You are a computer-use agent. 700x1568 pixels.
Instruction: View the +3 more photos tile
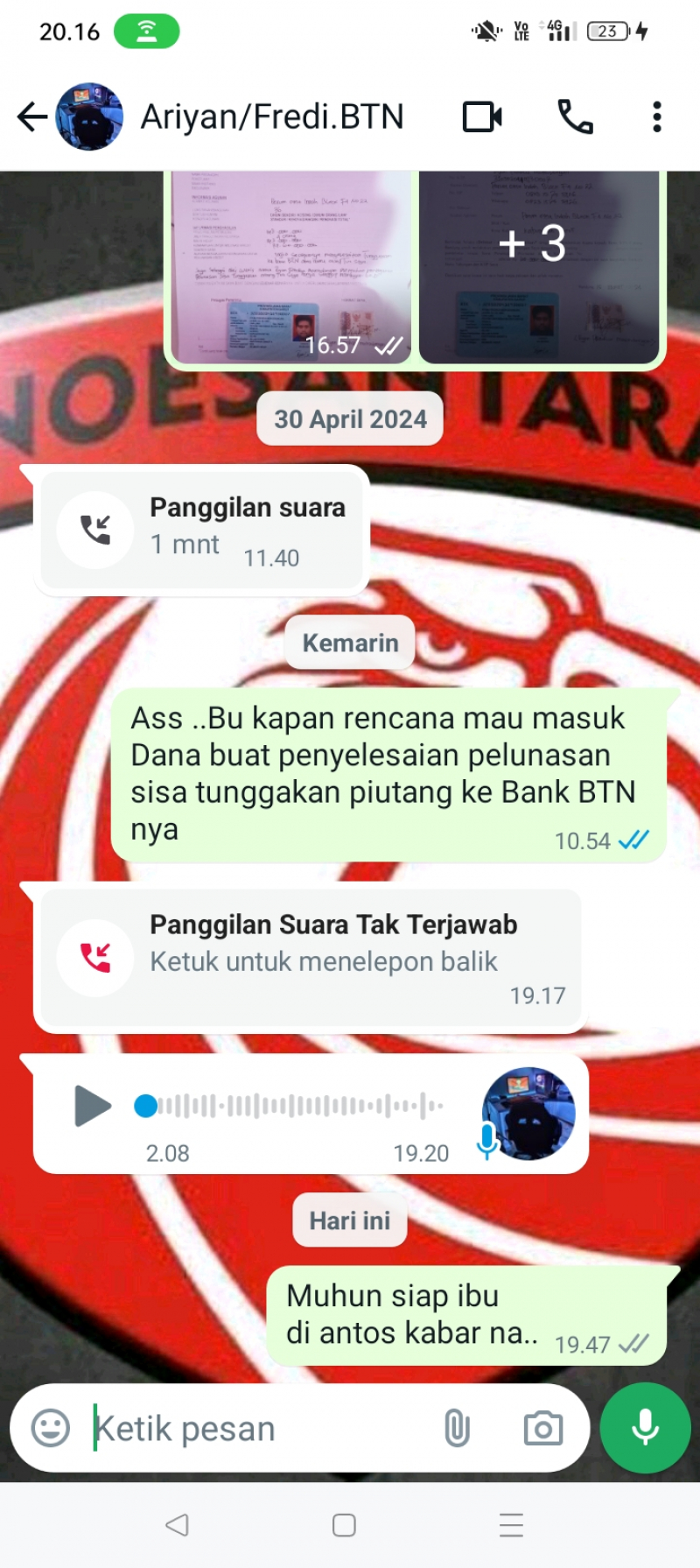click(x=538, y=267)
